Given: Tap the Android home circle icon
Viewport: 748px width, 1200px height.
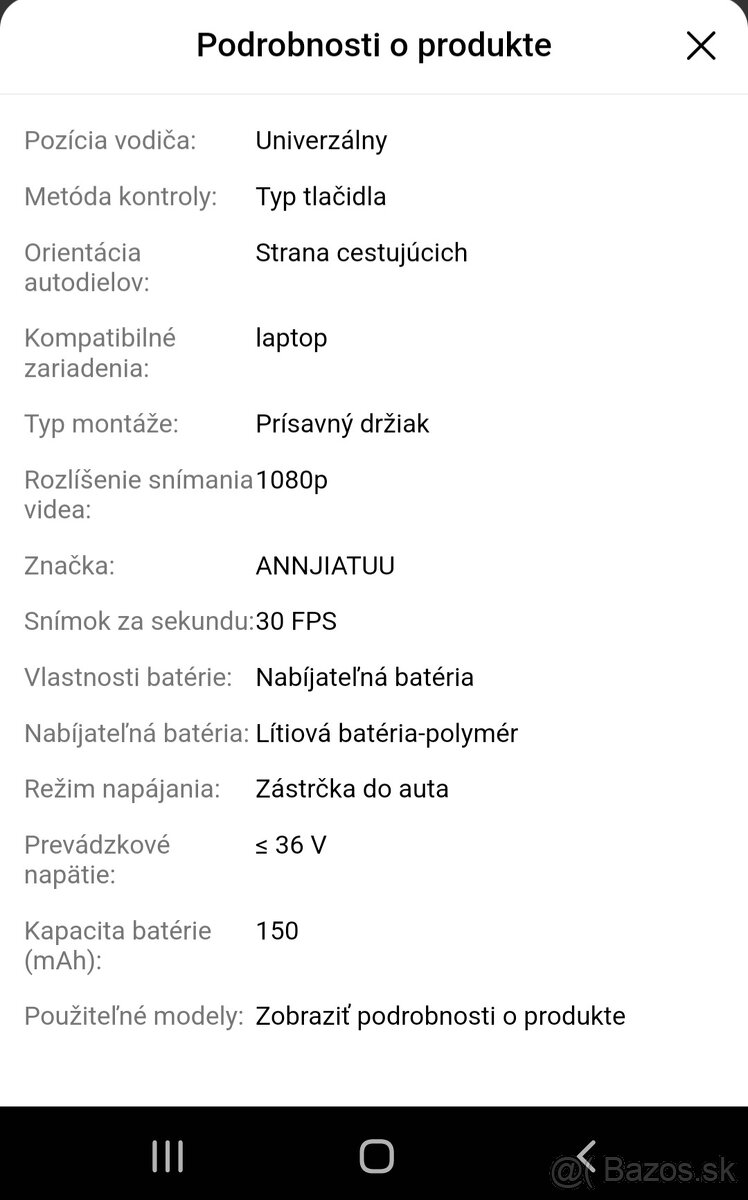Looking at the screenshot, I should (x=375, y=1155).
